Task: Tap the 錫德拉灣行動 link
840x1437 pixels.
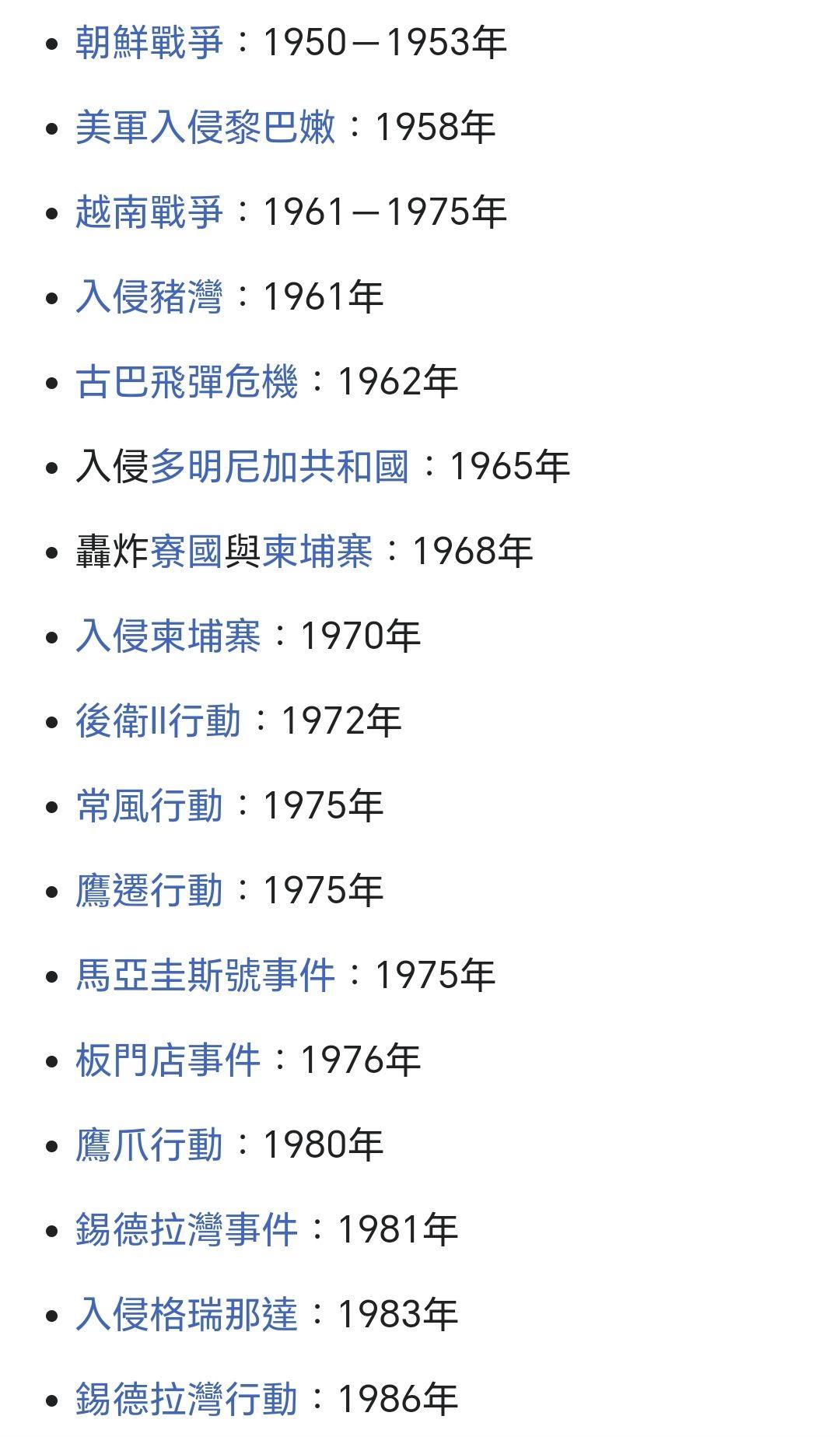Action: (186, 1400)
